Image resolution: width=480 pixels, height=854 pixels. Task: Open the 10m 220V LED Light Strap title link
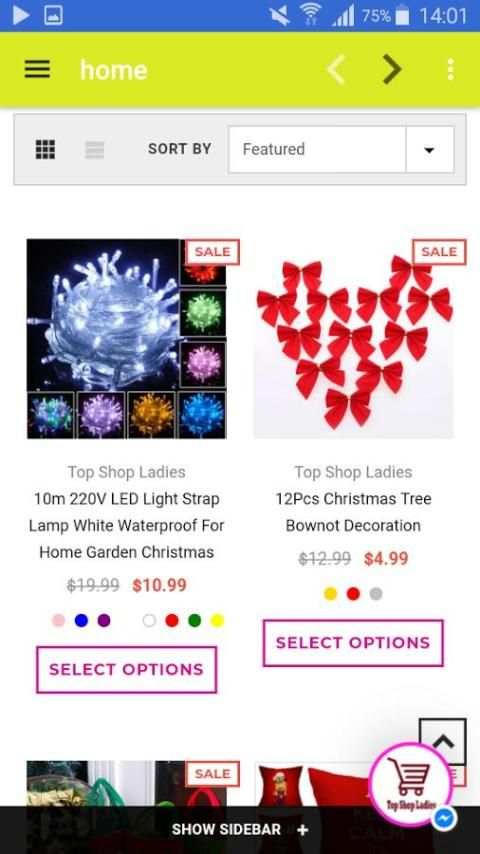tap(126, 526)
